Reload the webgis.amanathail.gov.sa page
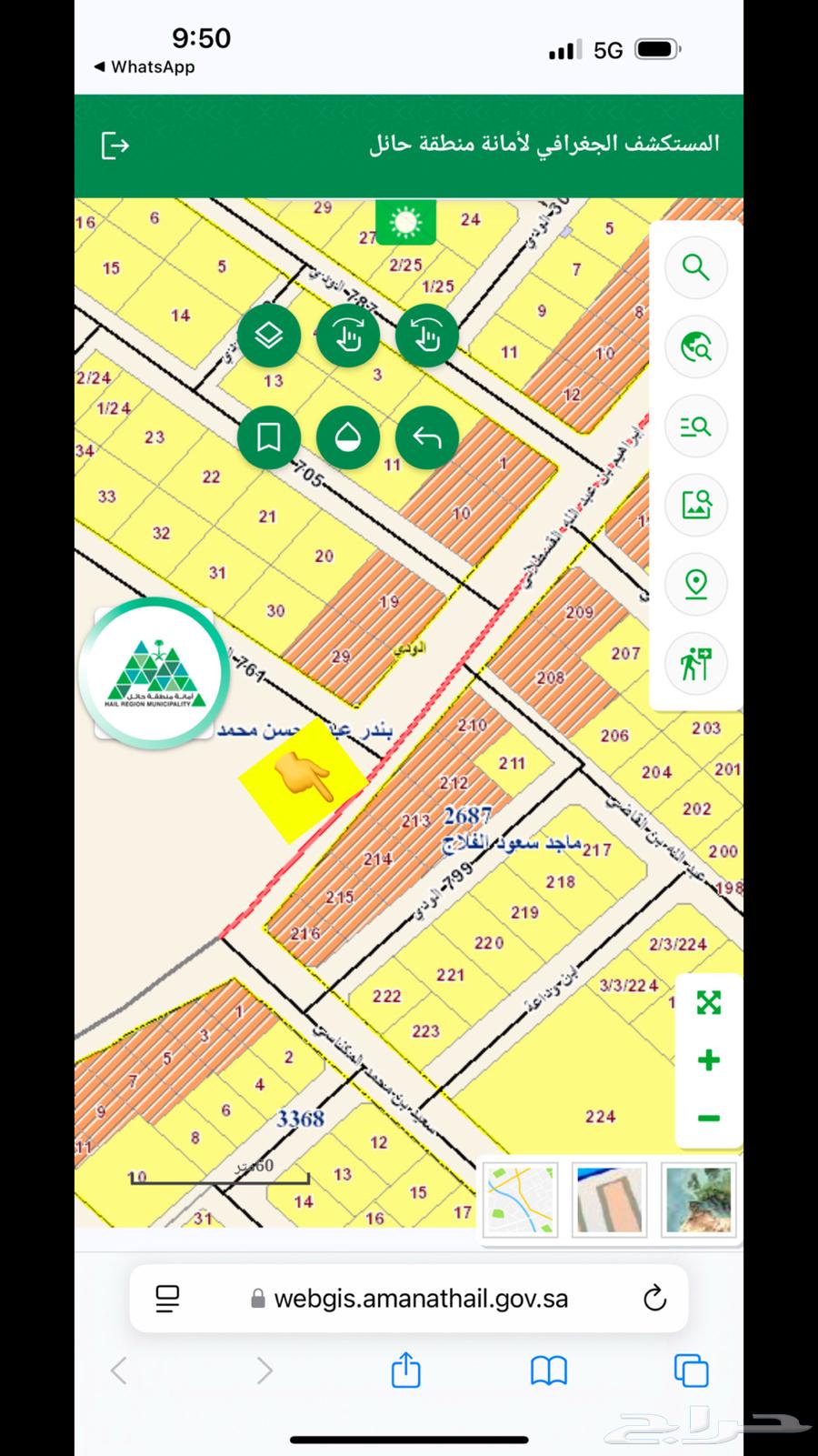This screenshot has height=1456, width=818. [654, 1298]
